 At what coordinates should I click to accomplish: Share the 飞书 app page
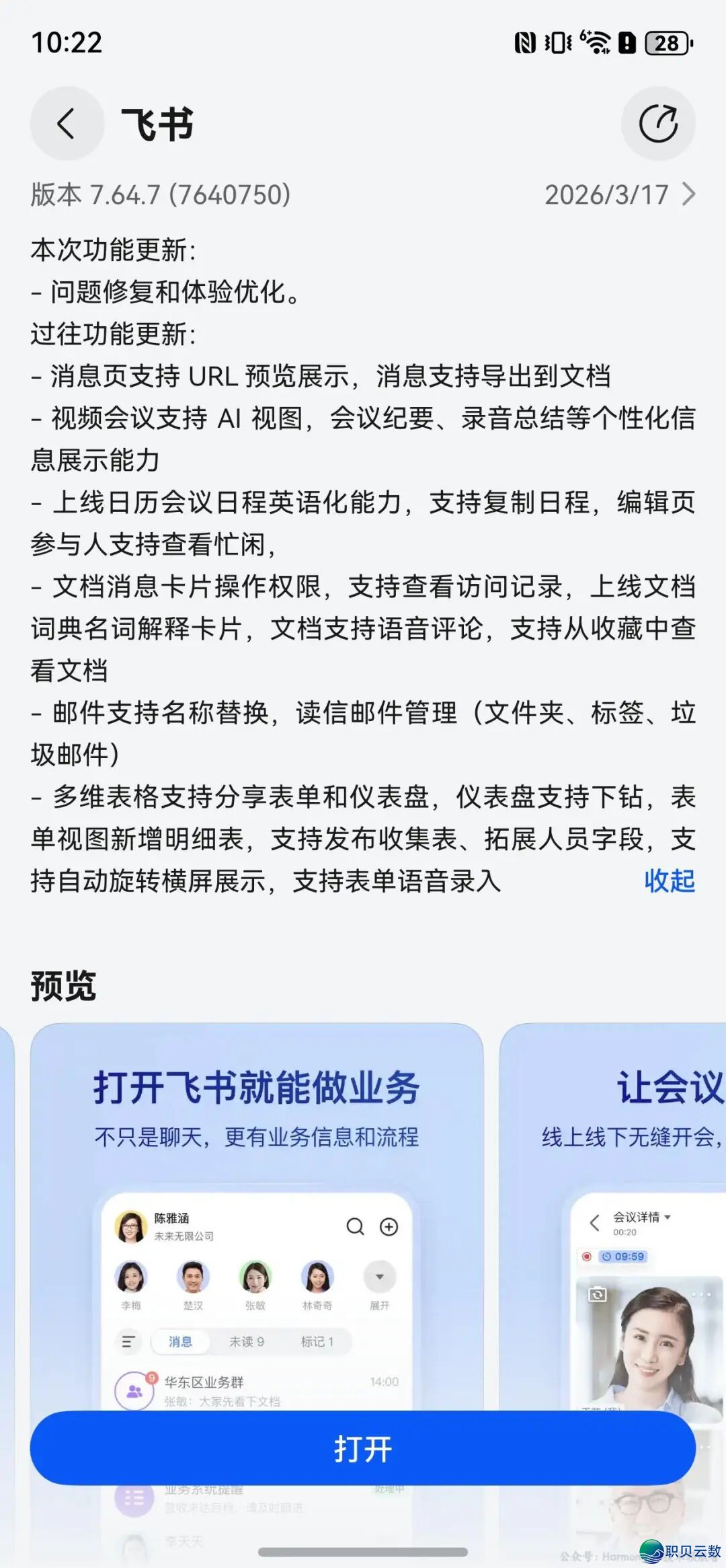(657, 124)
